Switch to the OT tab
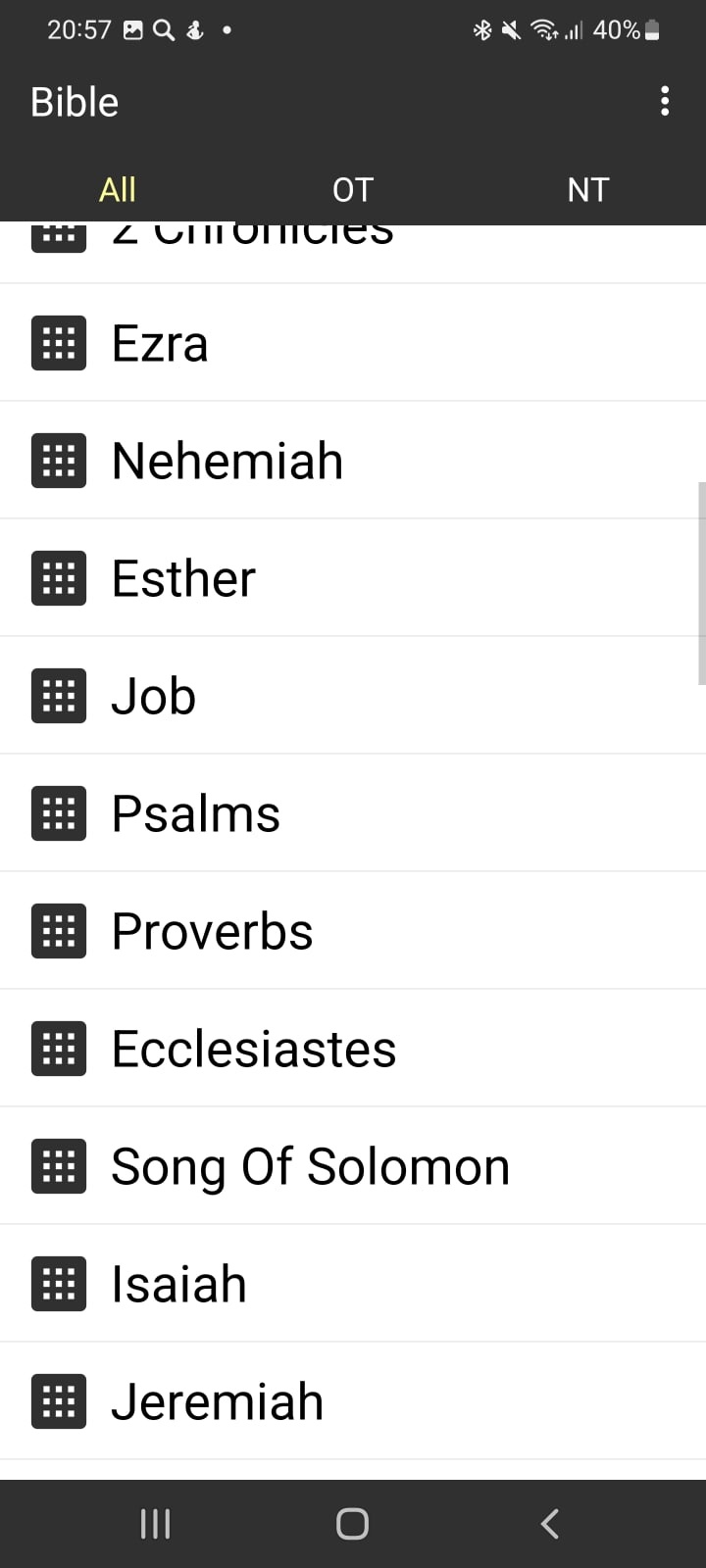Screen dimensions: 706x1568 click(352, 189)
